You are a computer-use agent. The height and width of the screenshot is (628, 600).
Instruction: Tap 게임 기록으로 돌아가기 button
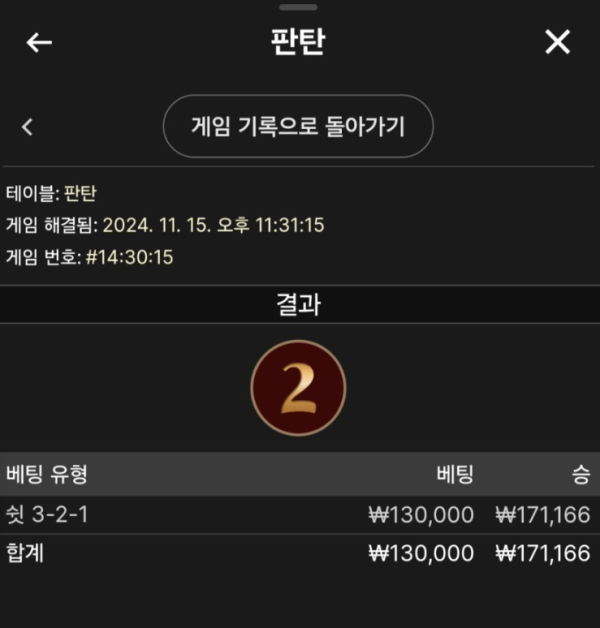point(298,127)
